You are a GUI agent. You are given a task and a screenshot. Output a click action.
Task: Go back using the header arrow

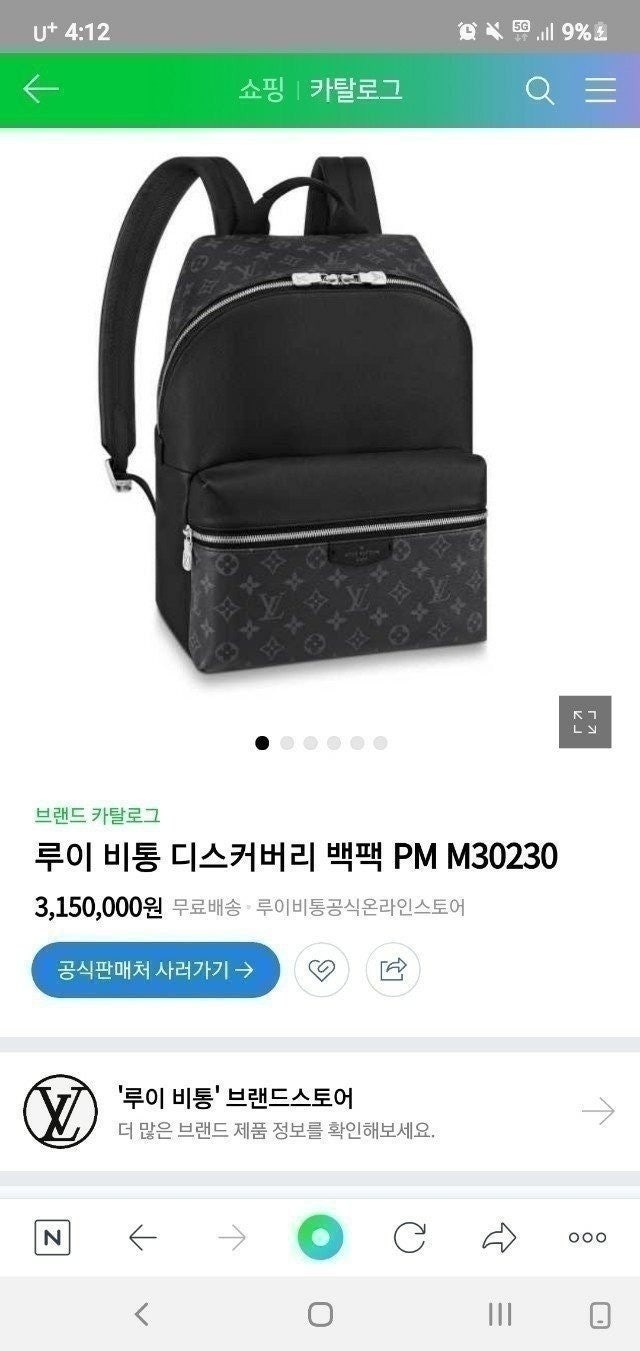(41, 90)
